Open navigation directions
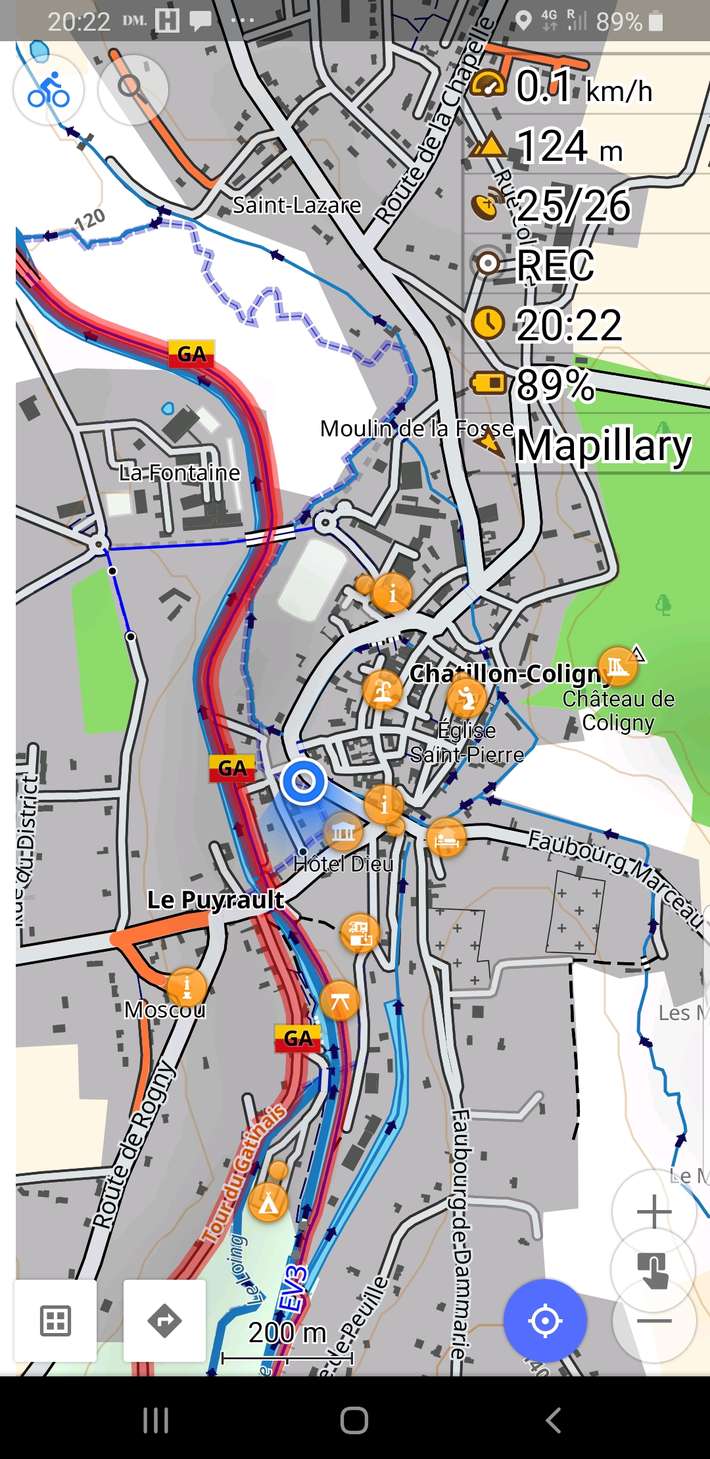 (x=164, y=1321)
